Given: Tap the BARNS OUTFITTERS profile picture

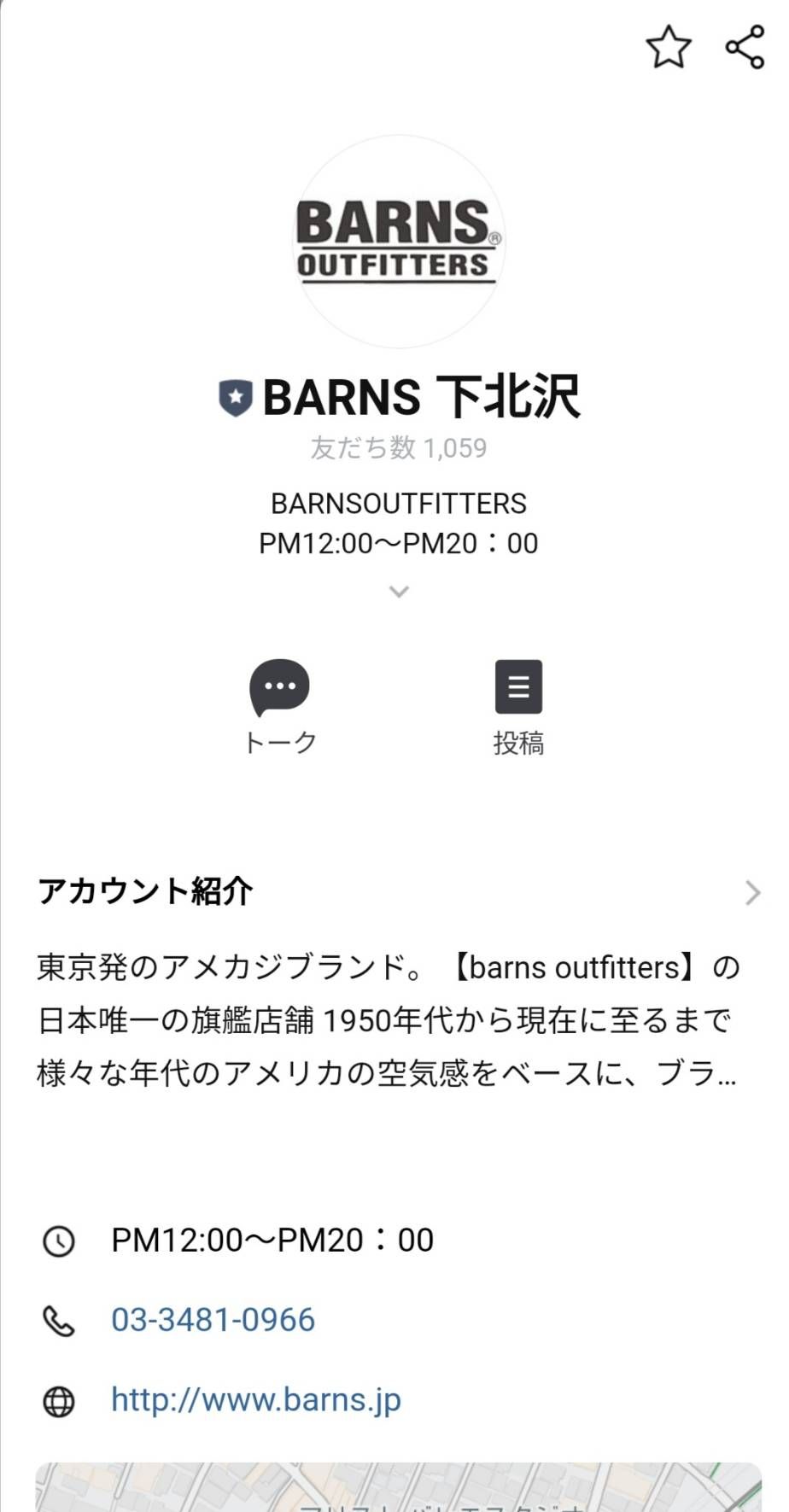Looking at the screenshot, I should coord(399,242).
